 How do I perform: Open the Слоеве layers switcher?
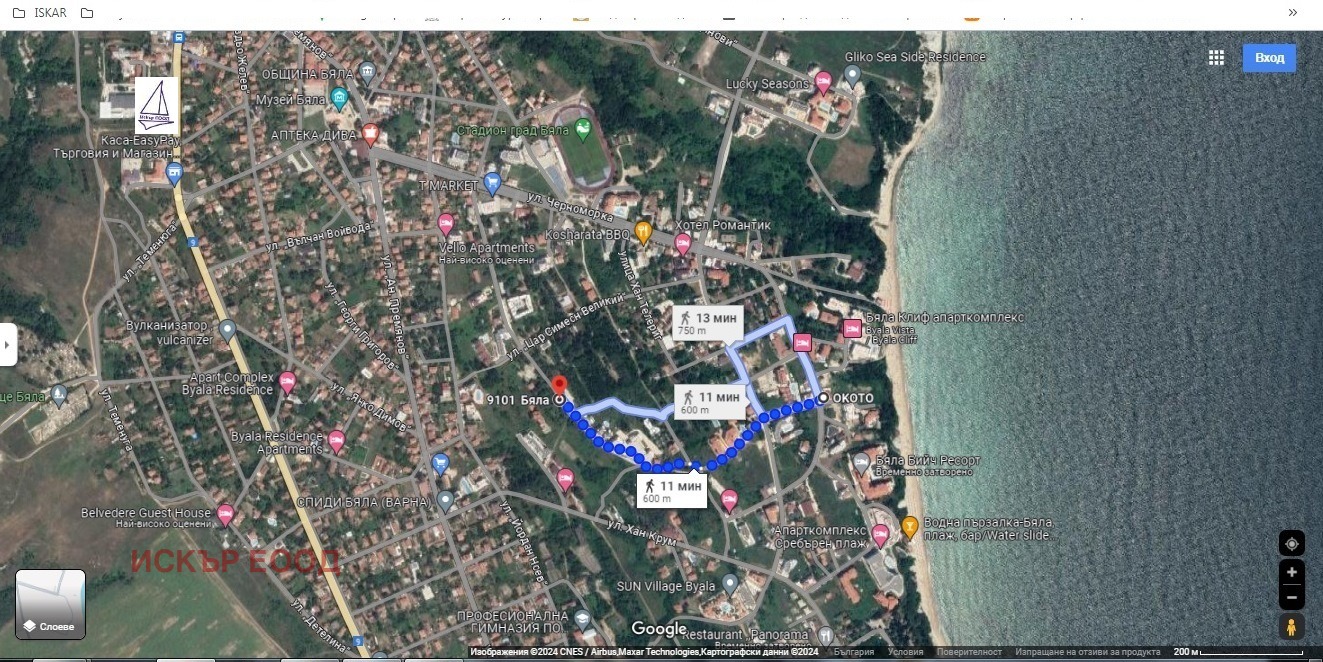tap(50, 604)
